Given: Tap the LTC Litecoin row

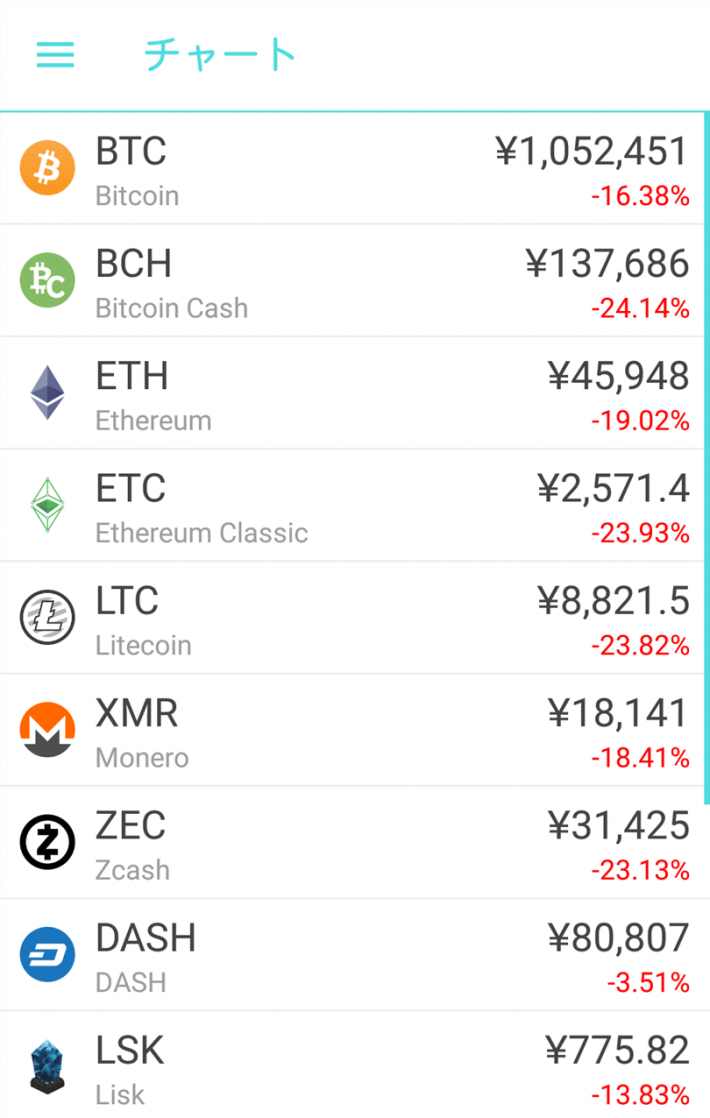Looking at the screenshot, I should (354, 618).
